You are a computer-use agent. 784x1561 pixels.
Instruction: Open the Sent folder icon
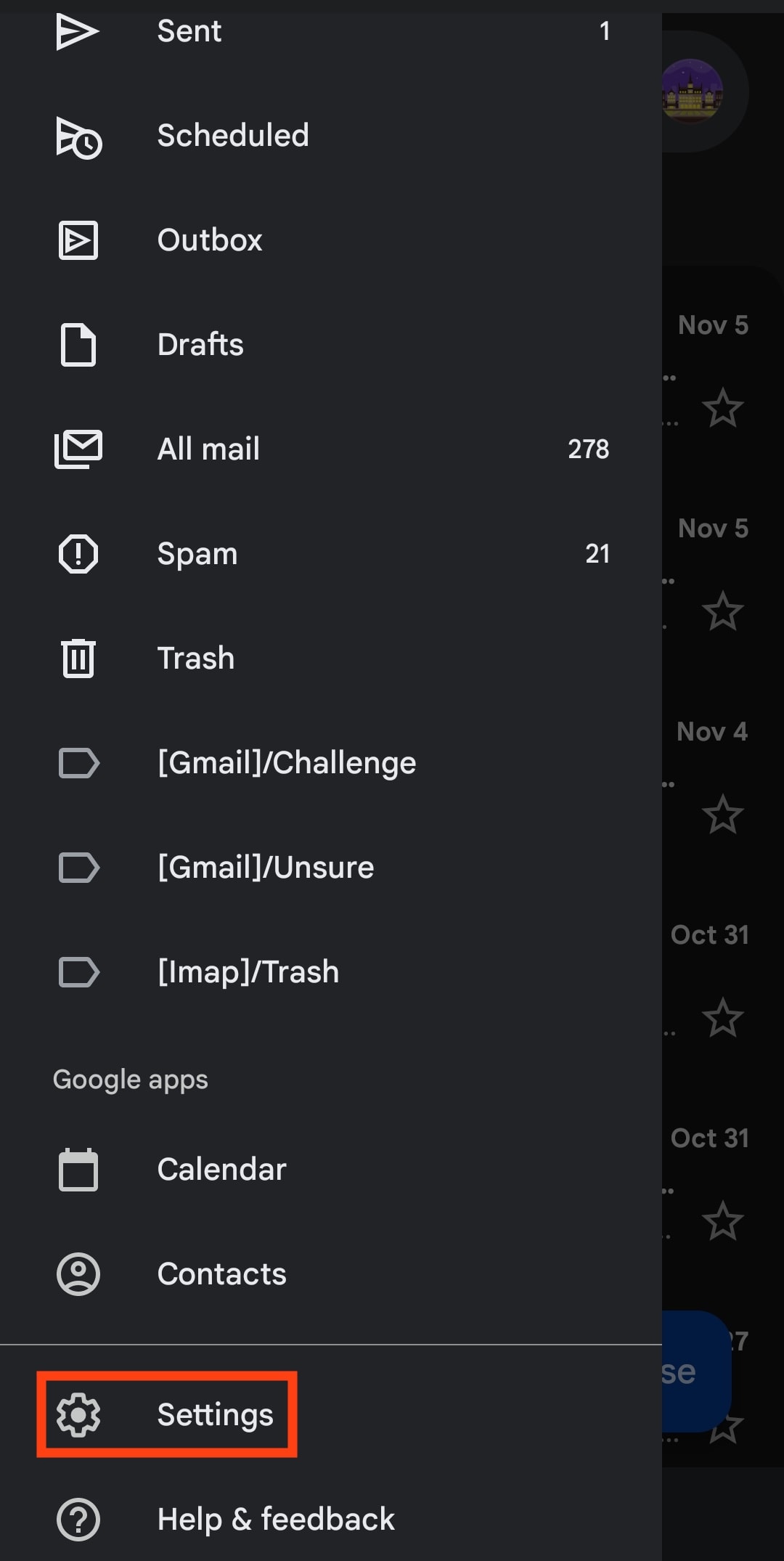click(x=78, y=30)
